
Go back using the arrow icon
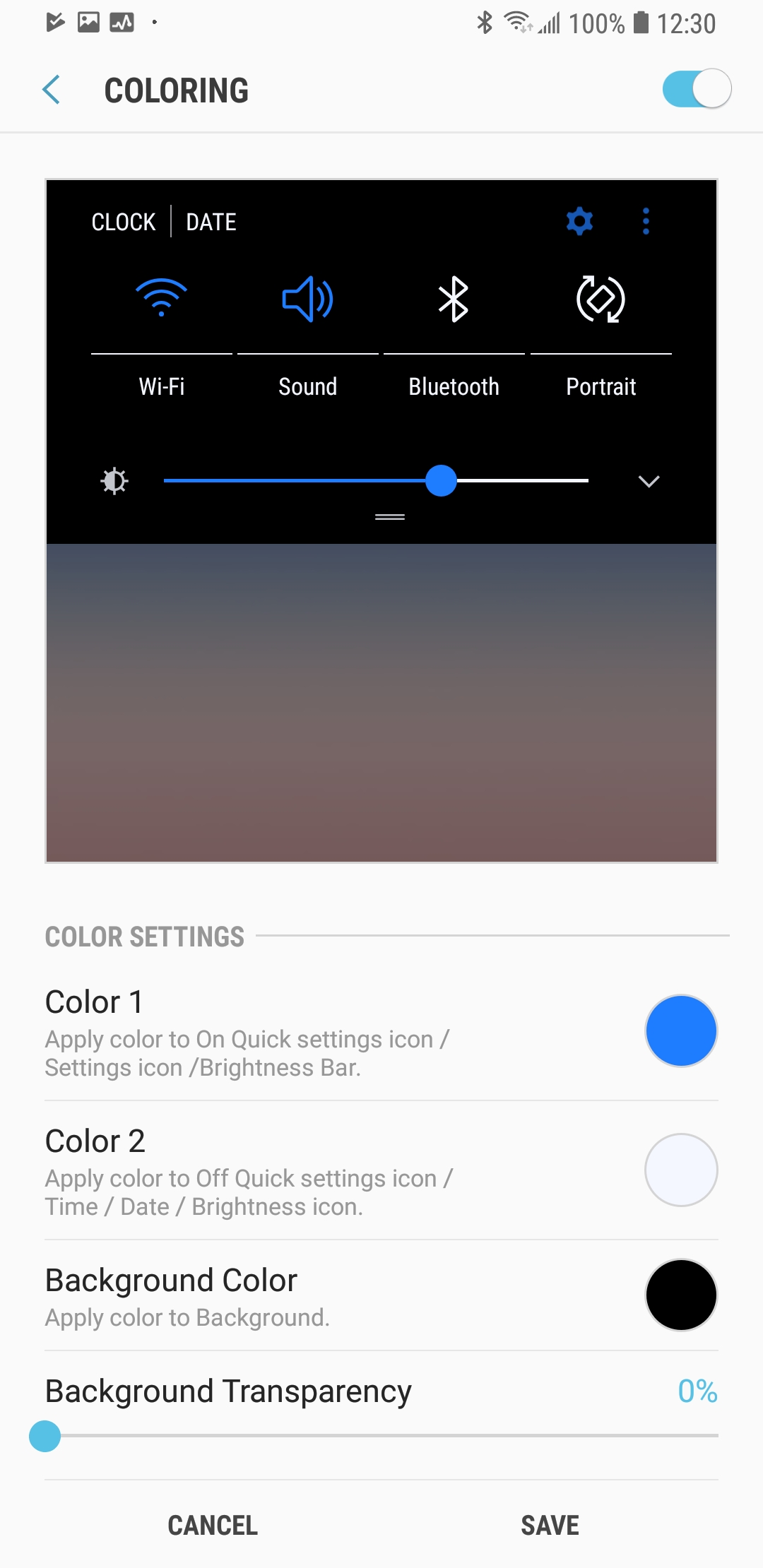[x=52, y=90]
